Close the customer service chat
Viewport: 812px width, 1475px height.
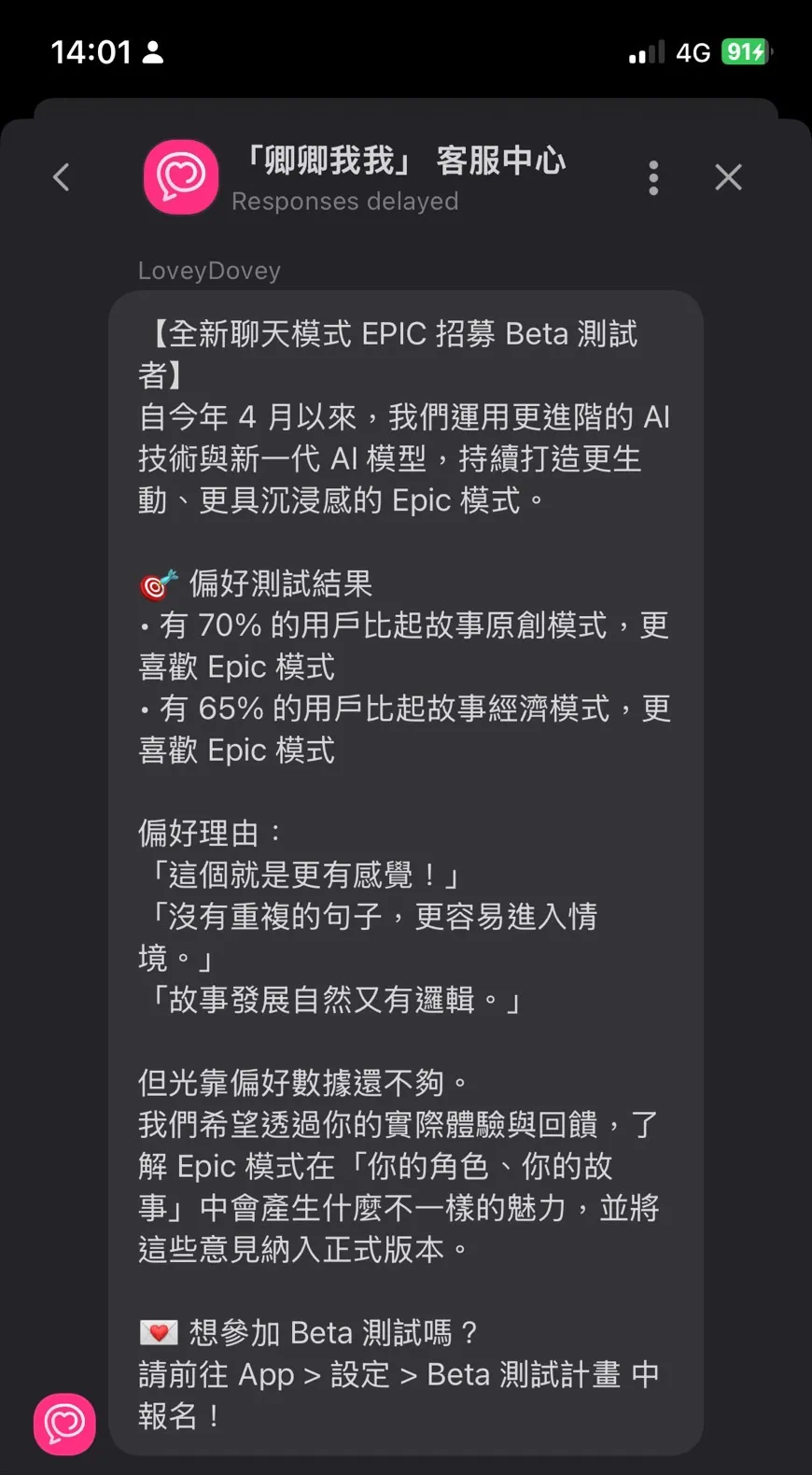[x=728, y=177]
